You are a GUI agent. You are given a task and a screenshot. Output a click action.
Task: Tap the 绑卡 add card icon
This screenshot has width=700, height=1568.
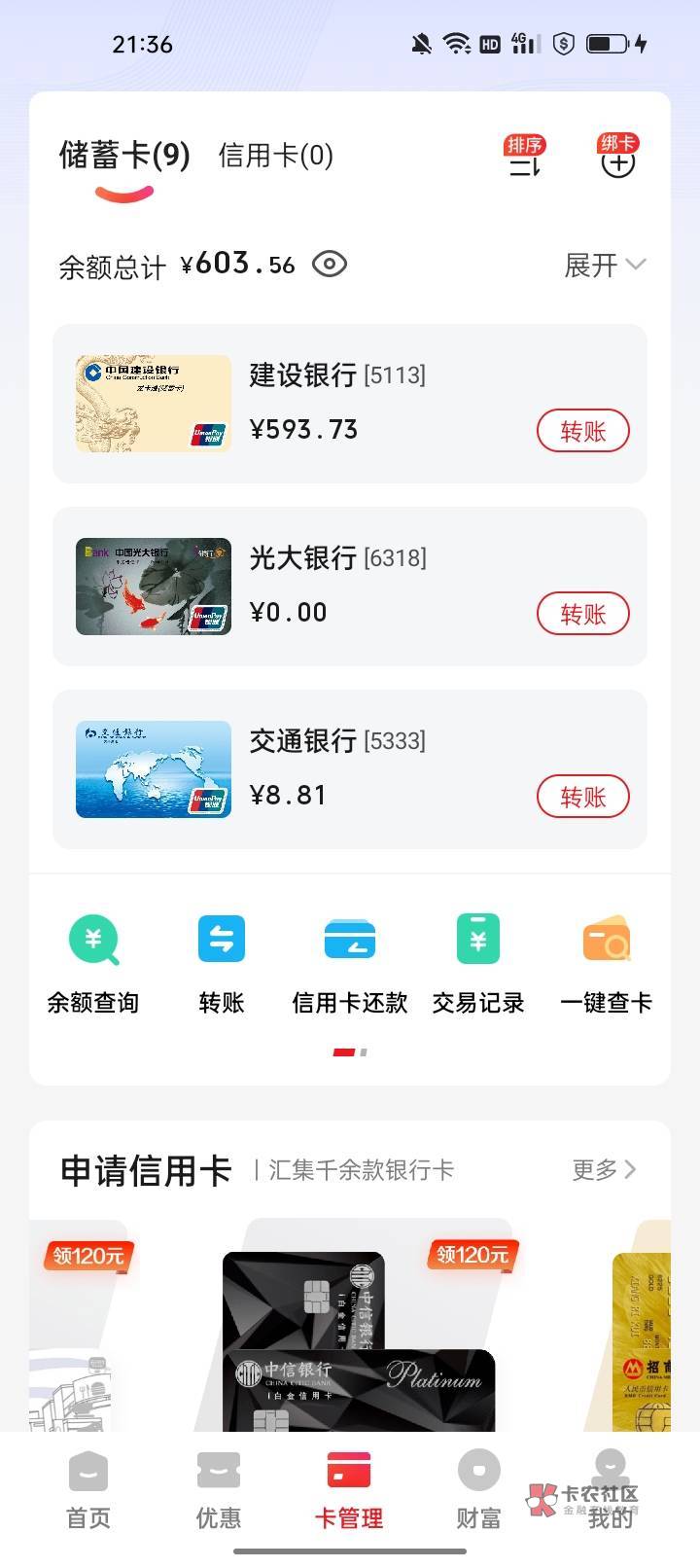coord(617,159)
